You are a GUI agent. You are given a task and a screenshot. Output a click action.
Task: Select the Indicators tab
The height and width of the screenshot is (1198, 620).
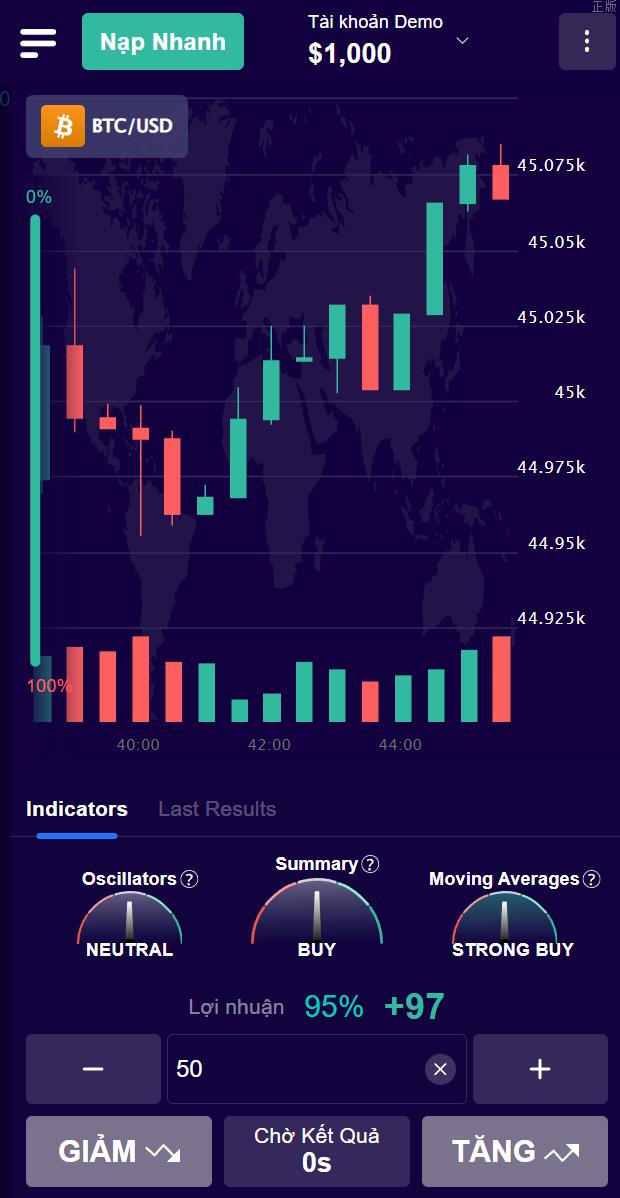[x=77, y=809]
